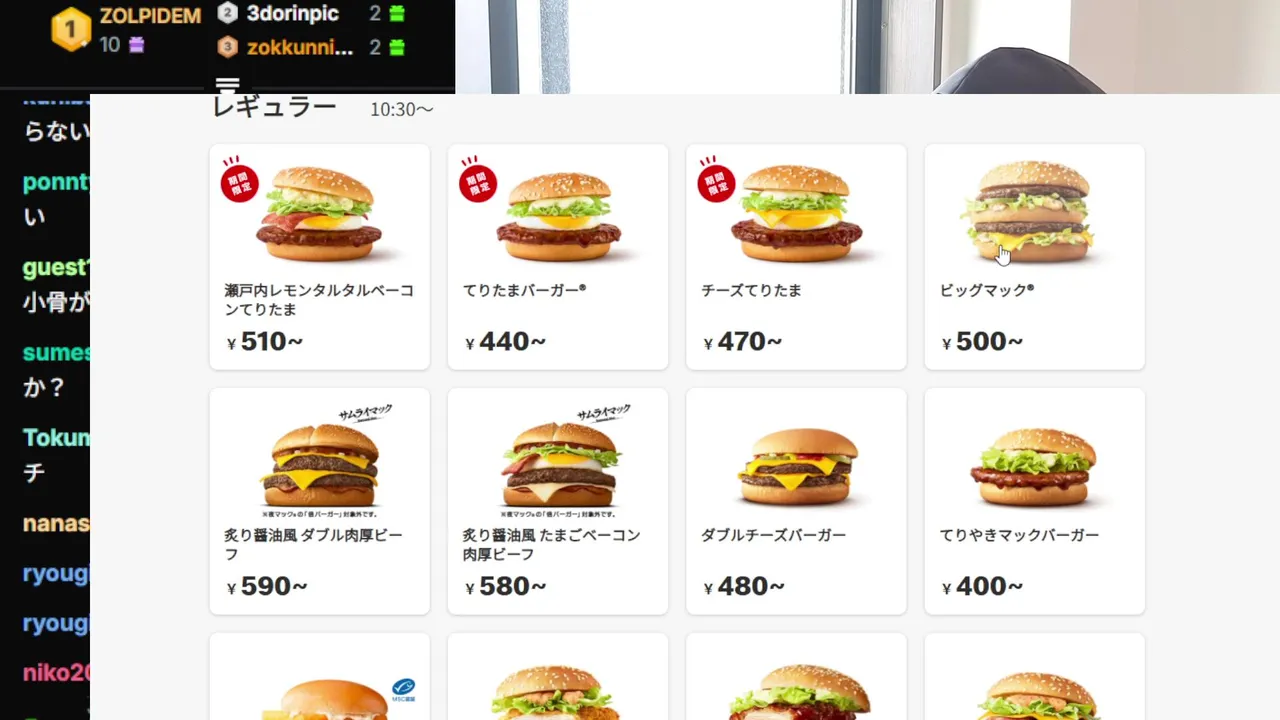Image resolution: width=1280 pixels, height=720 pixels.
Task: View the てりやきマックバーガー item
Action: pos(1034,500)
